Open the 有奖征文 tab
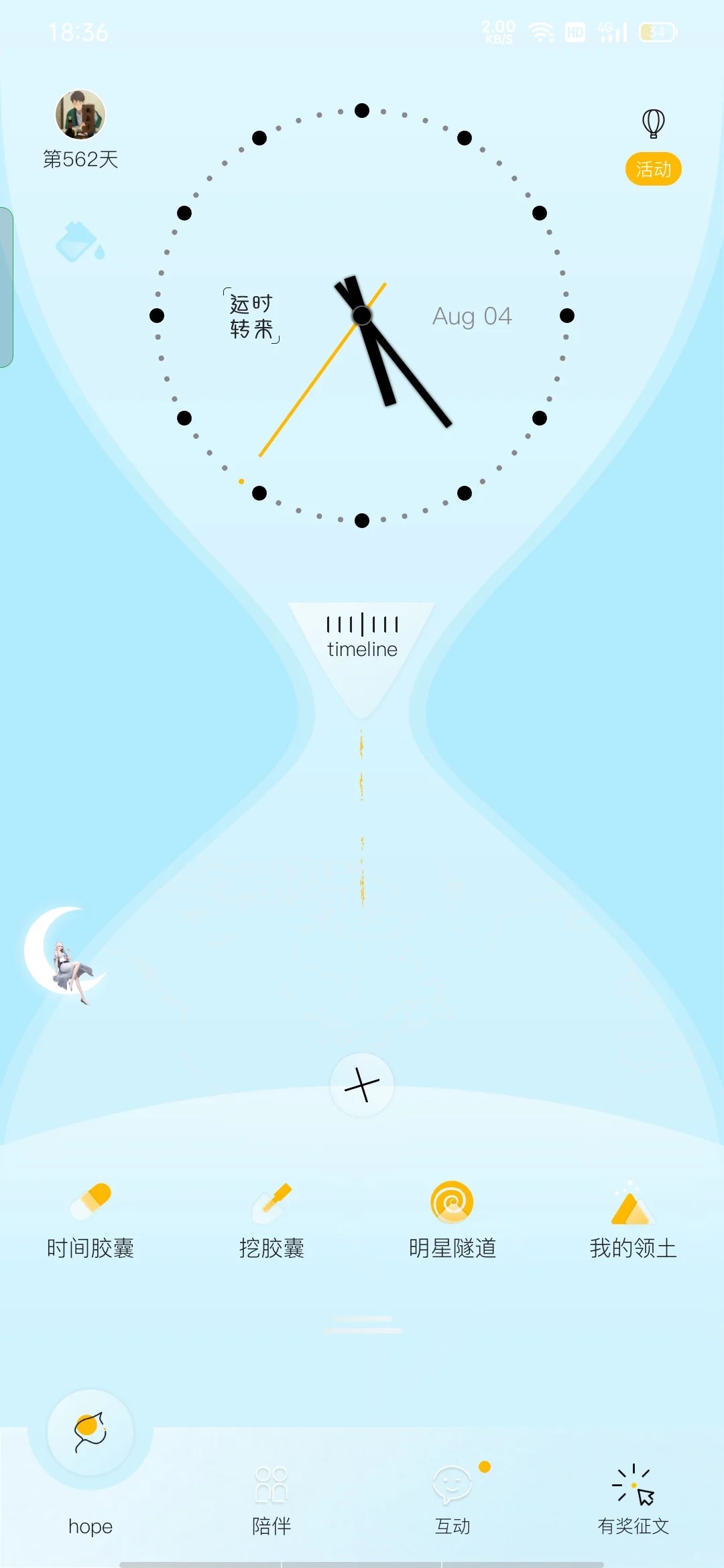724x1568 pixels. 633,1498
